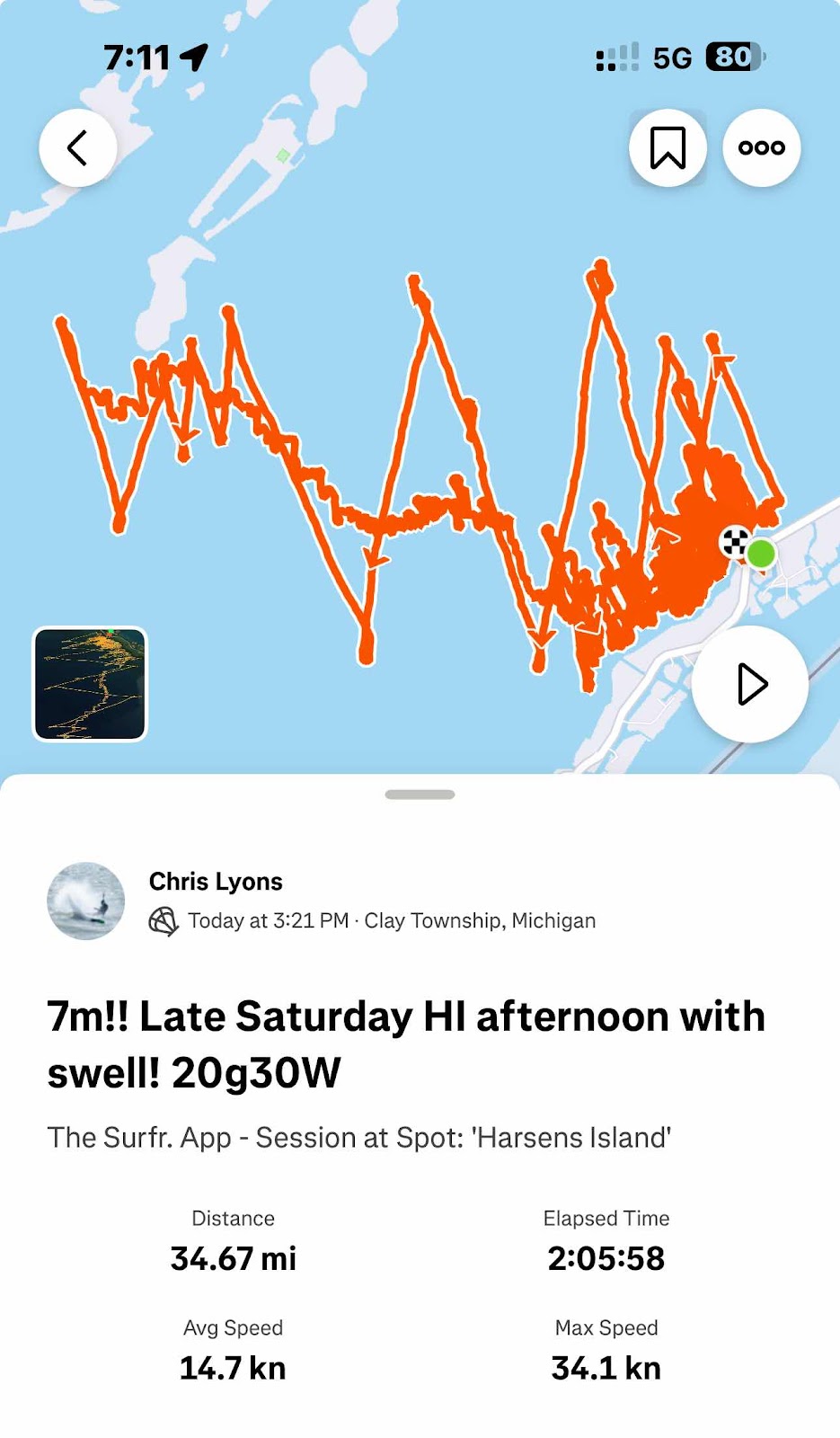Open the three-dot overflow menu
840x1438 pixels.
[761, 148]
